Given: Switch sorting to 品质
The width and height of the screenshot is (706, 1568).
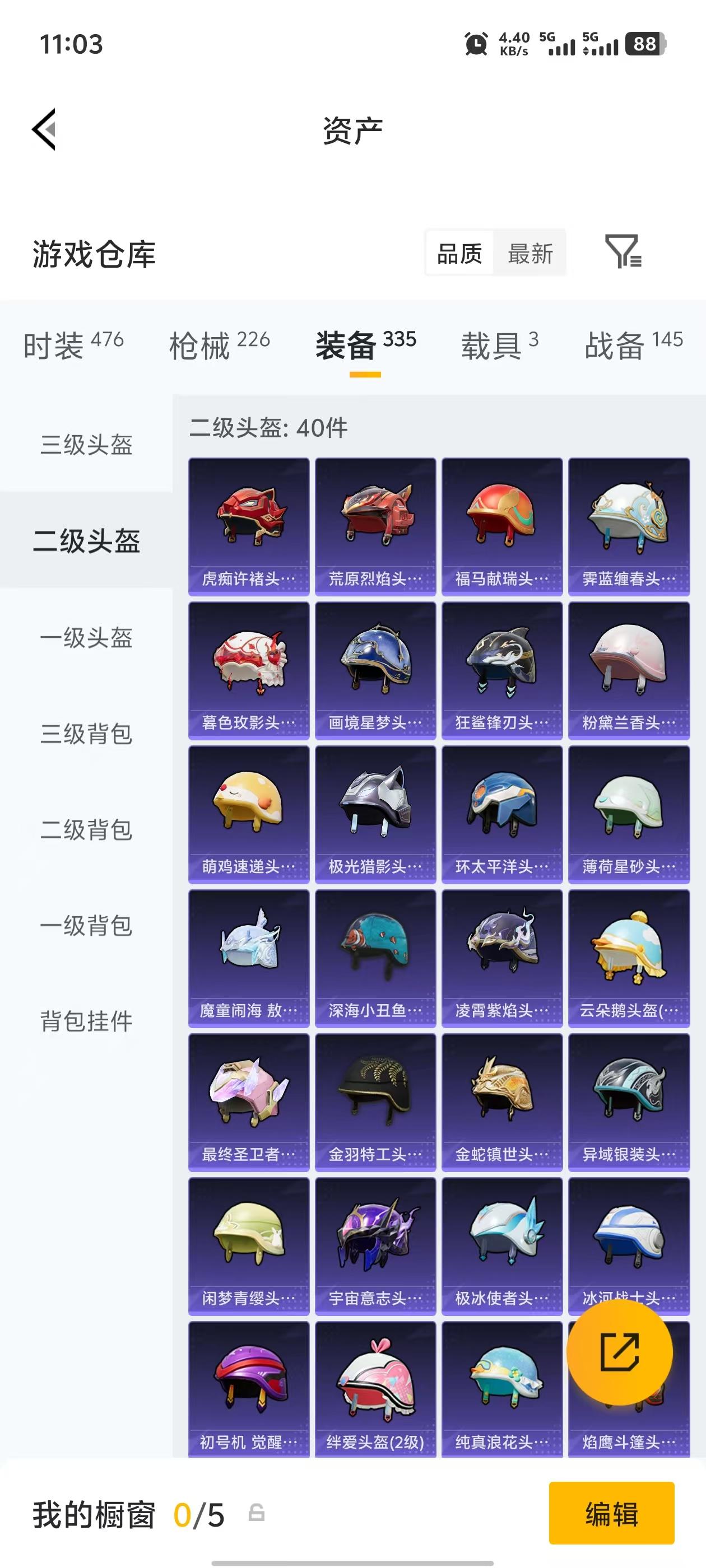Looking at the screenshot, I should pos(459,253).
